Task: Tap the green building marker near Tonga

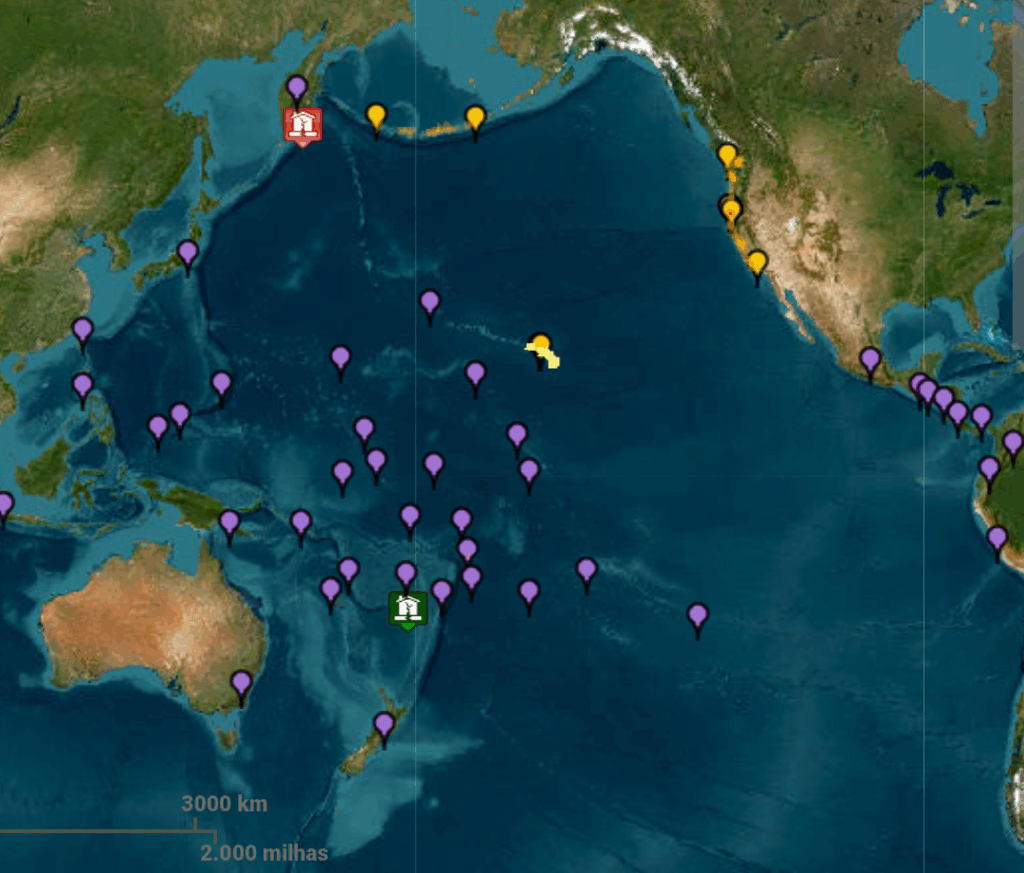Action: [407, 609]
